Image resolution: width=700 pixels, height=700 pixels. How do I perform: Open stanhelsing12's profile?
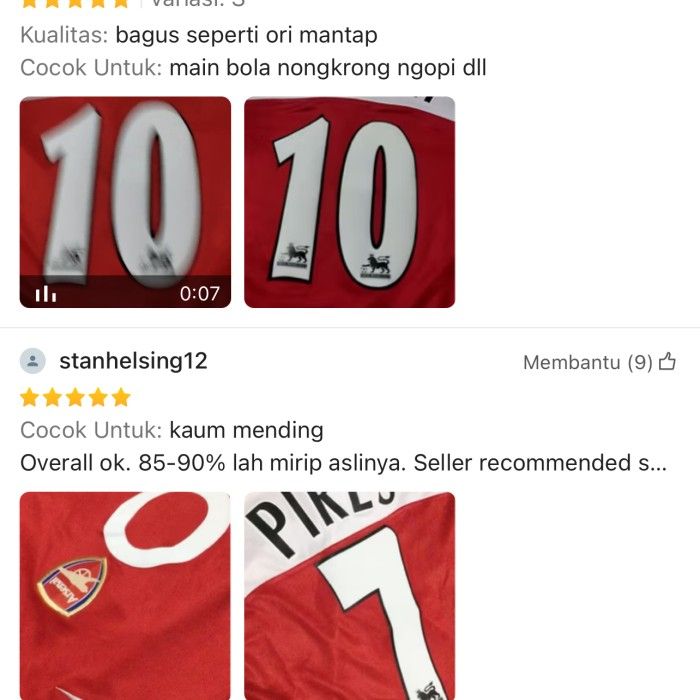[133, 361]
